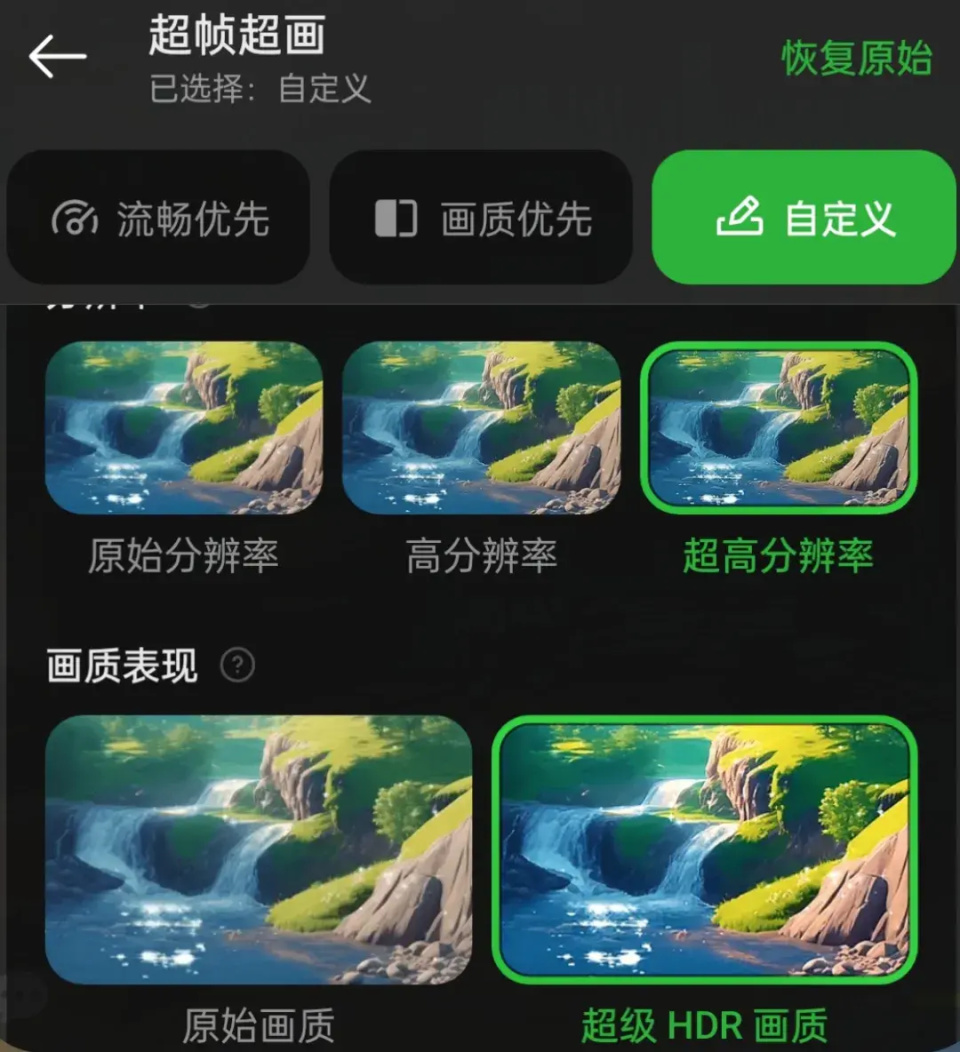Choose 原始画质 option
Viewport: 960px width, 1052px height.
[x=258, y=849]
